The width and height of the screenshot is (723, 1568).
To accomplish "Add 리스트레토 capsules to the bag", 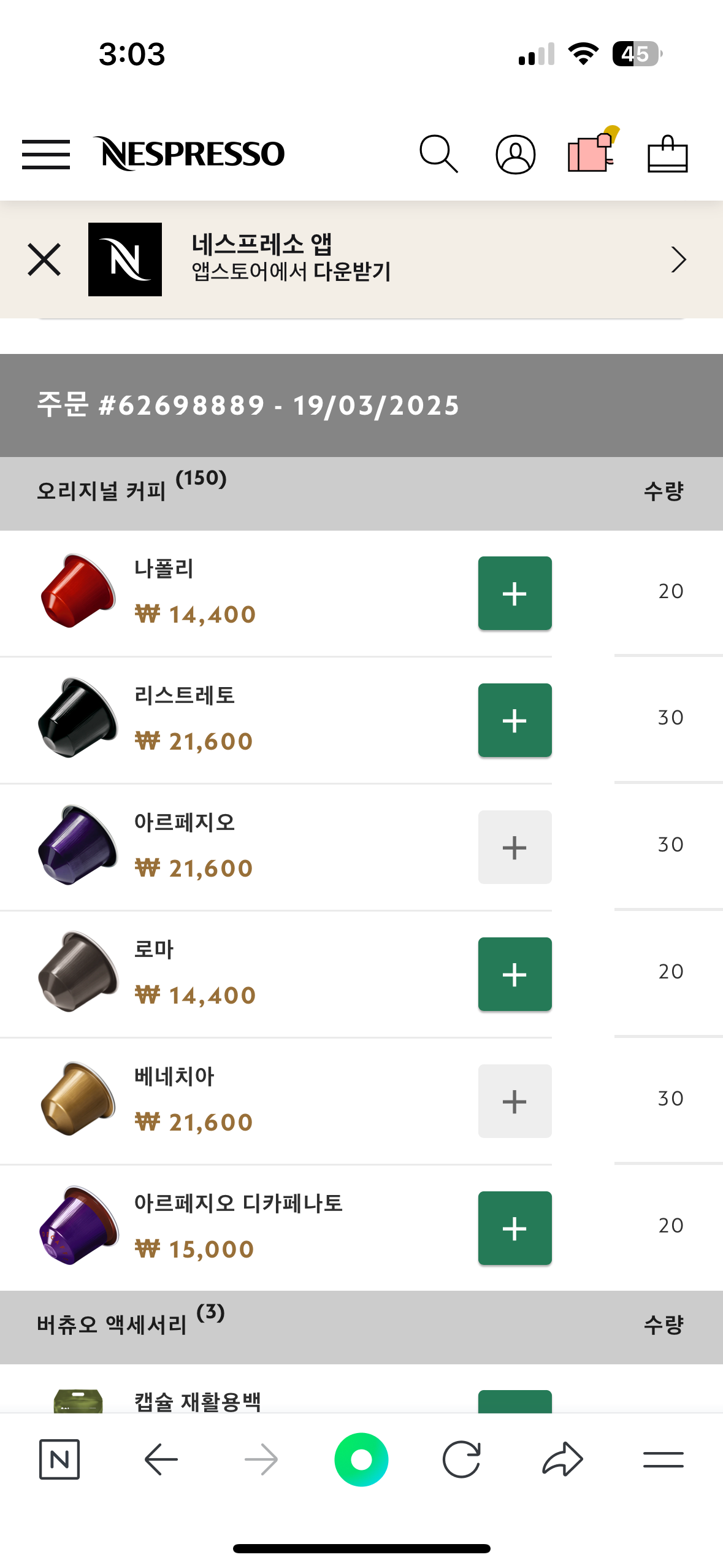I will click(x=515, y=720).
